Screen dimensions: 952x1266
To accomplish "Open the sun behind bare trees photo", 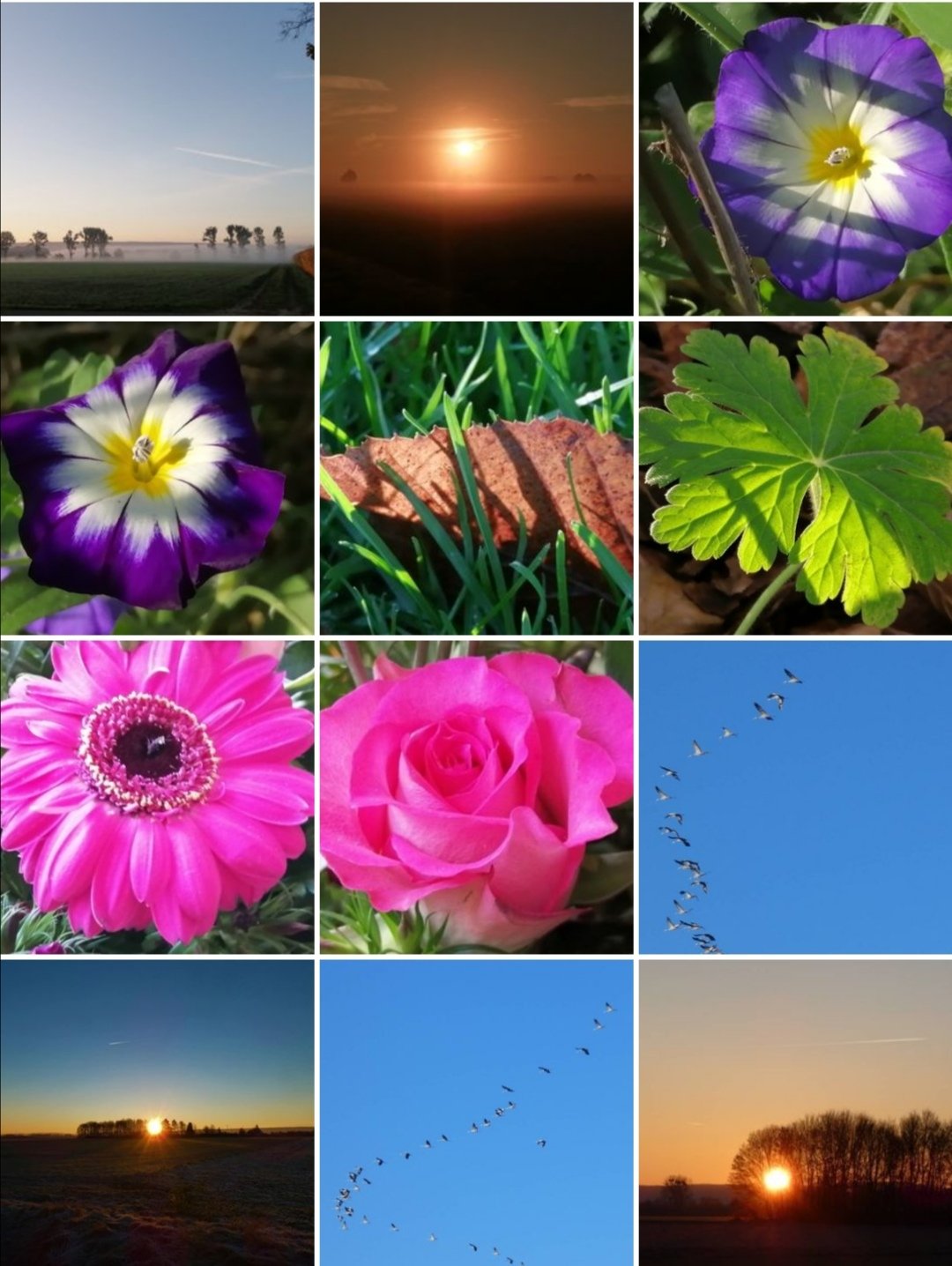I will (x=795, y=1113).
